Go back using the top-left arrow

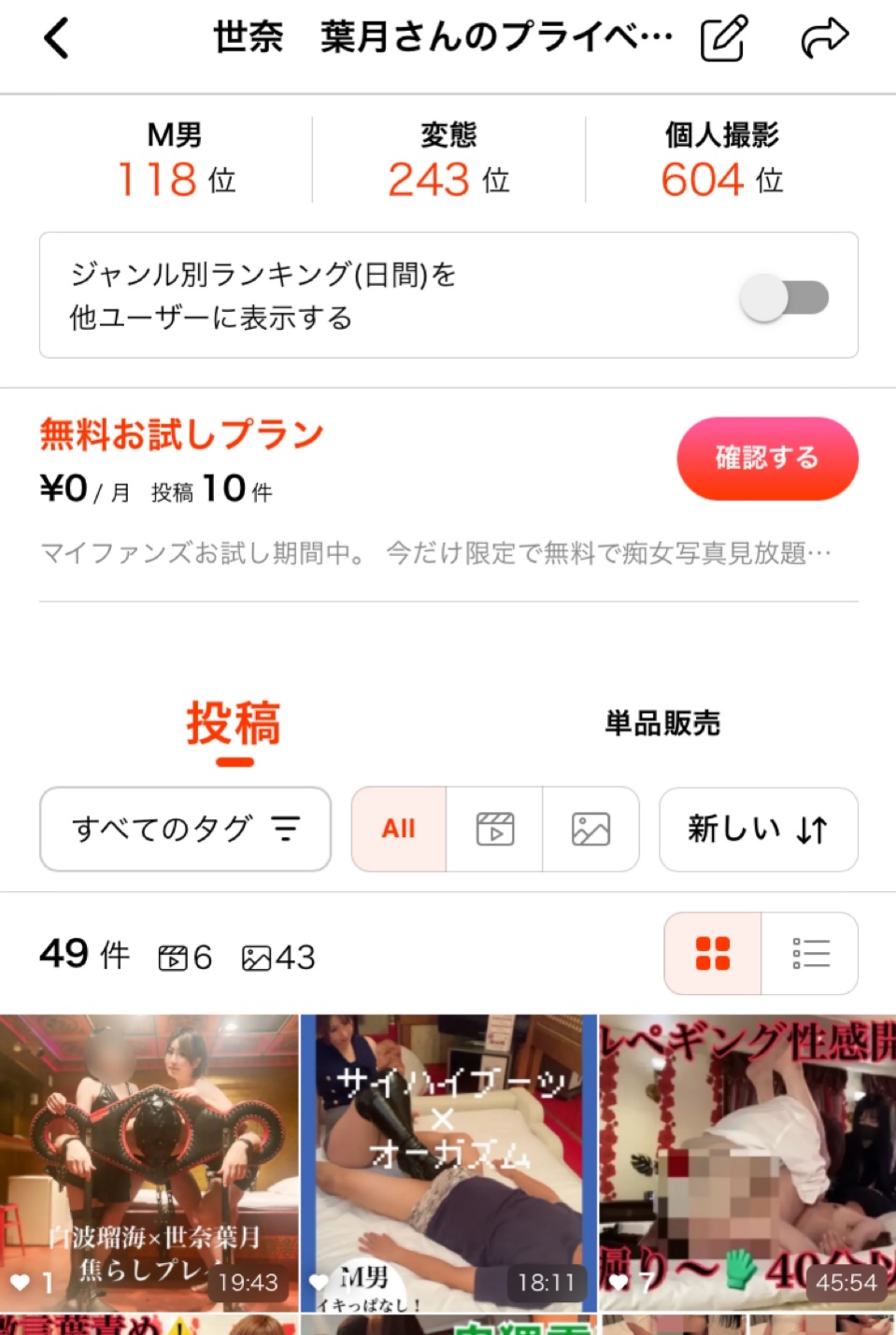click(56, 39)
